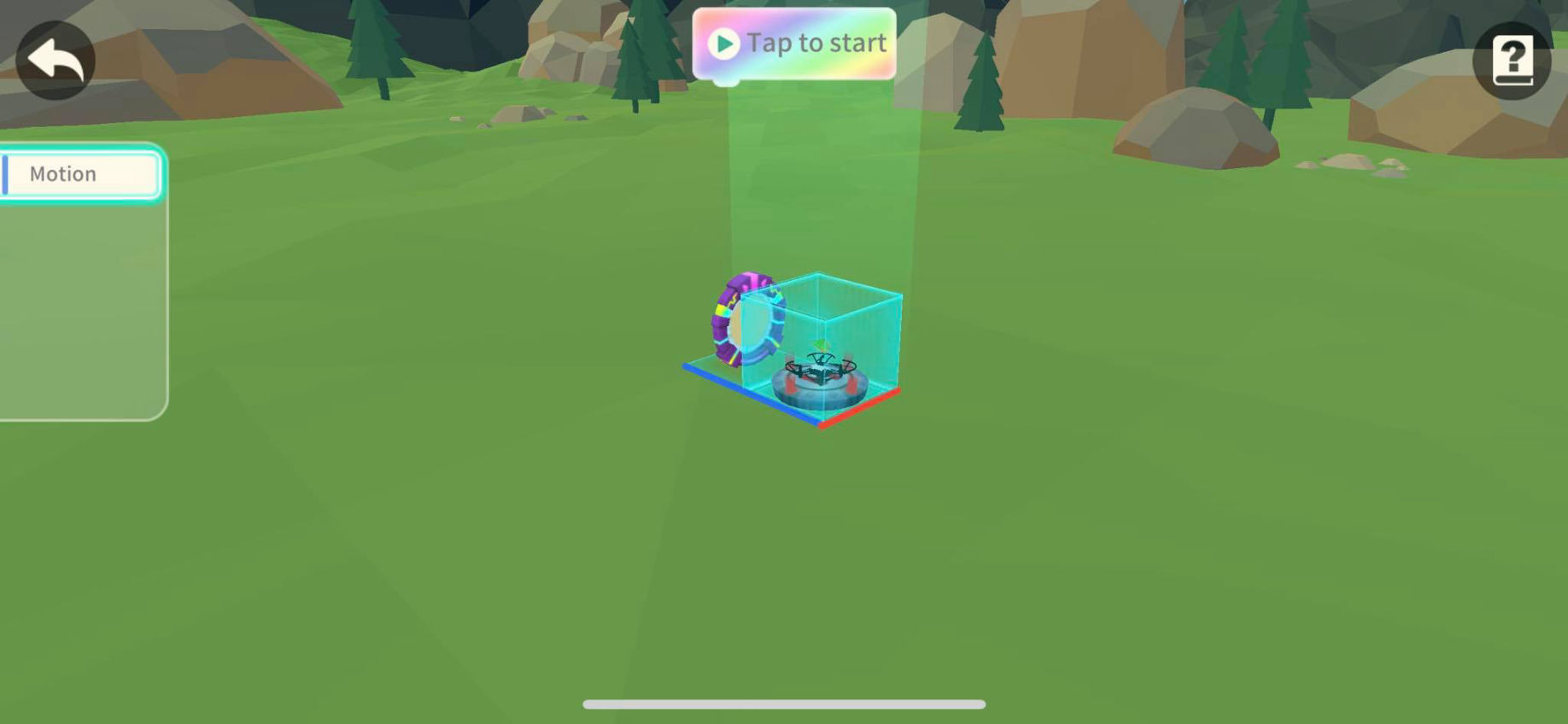Select the Motion blocks category
This screenshot has height=724, width=1568.
click(x=80, y=174)
